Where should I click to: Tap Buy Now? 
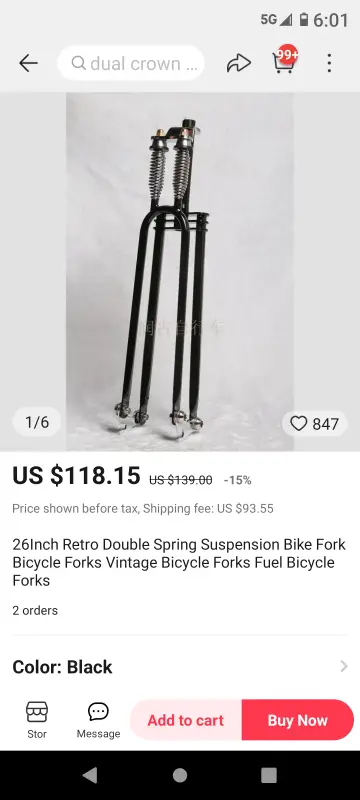298,720
